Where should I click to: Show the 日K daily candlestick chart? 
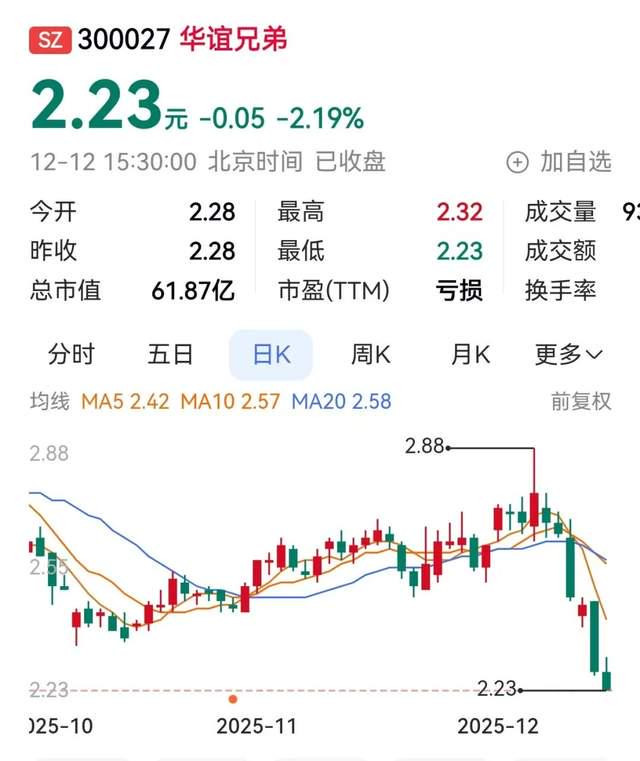(x=270, y=354)
